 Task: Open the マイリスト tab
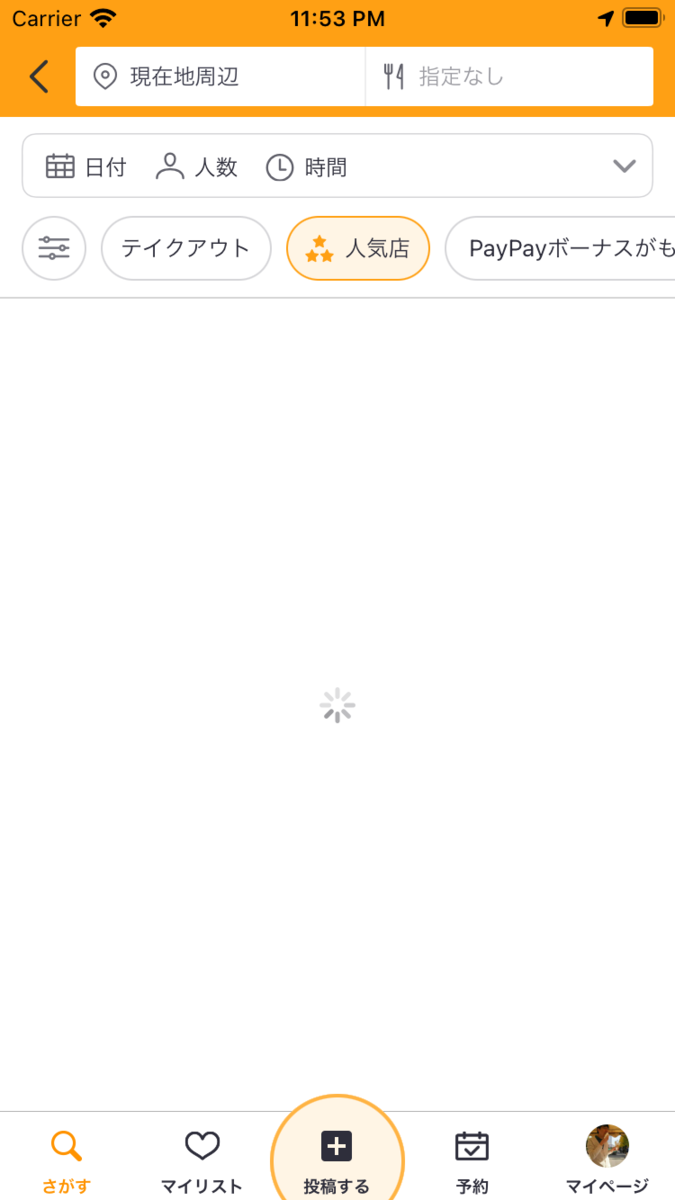[x=202, y=1160]
